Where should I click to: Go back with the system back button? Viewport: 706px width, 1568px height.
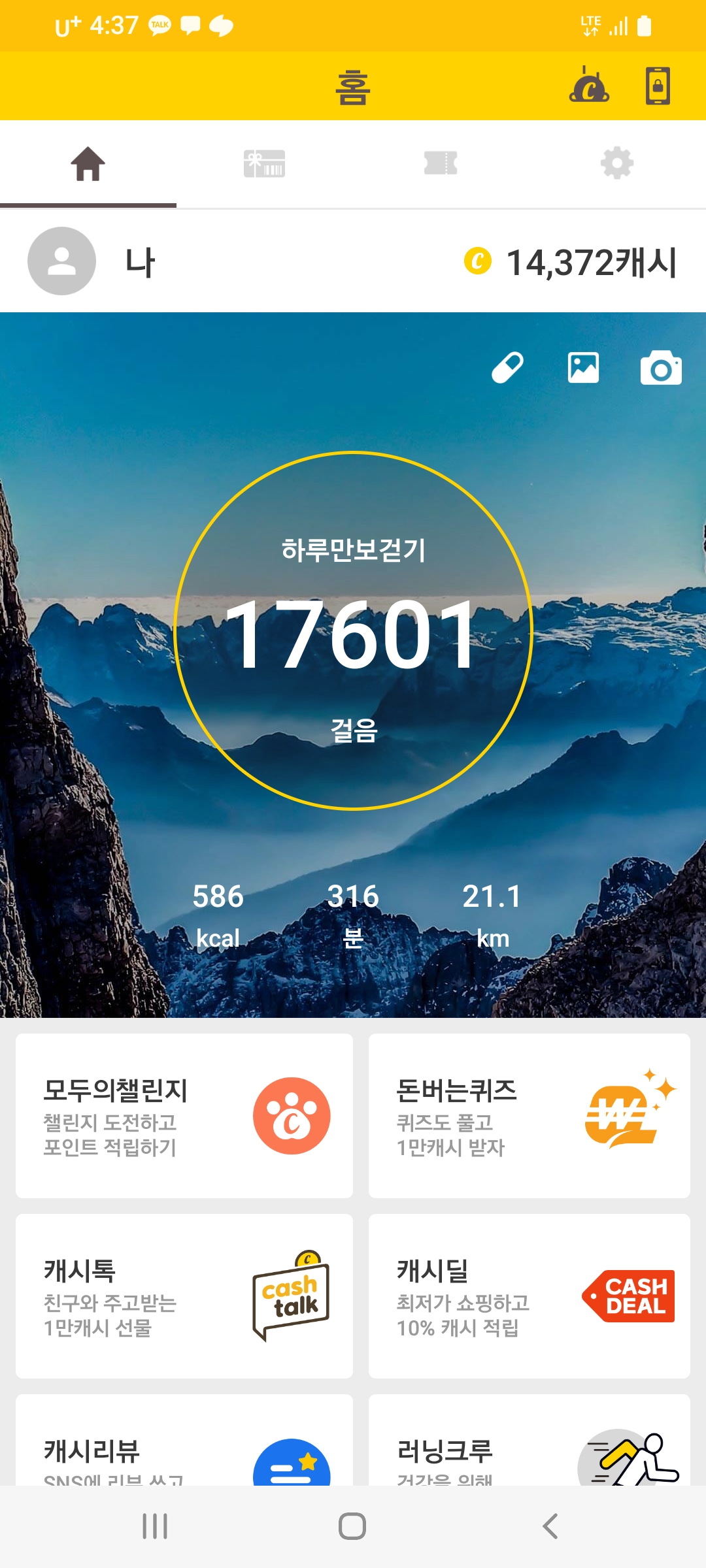click(550, 1526)
